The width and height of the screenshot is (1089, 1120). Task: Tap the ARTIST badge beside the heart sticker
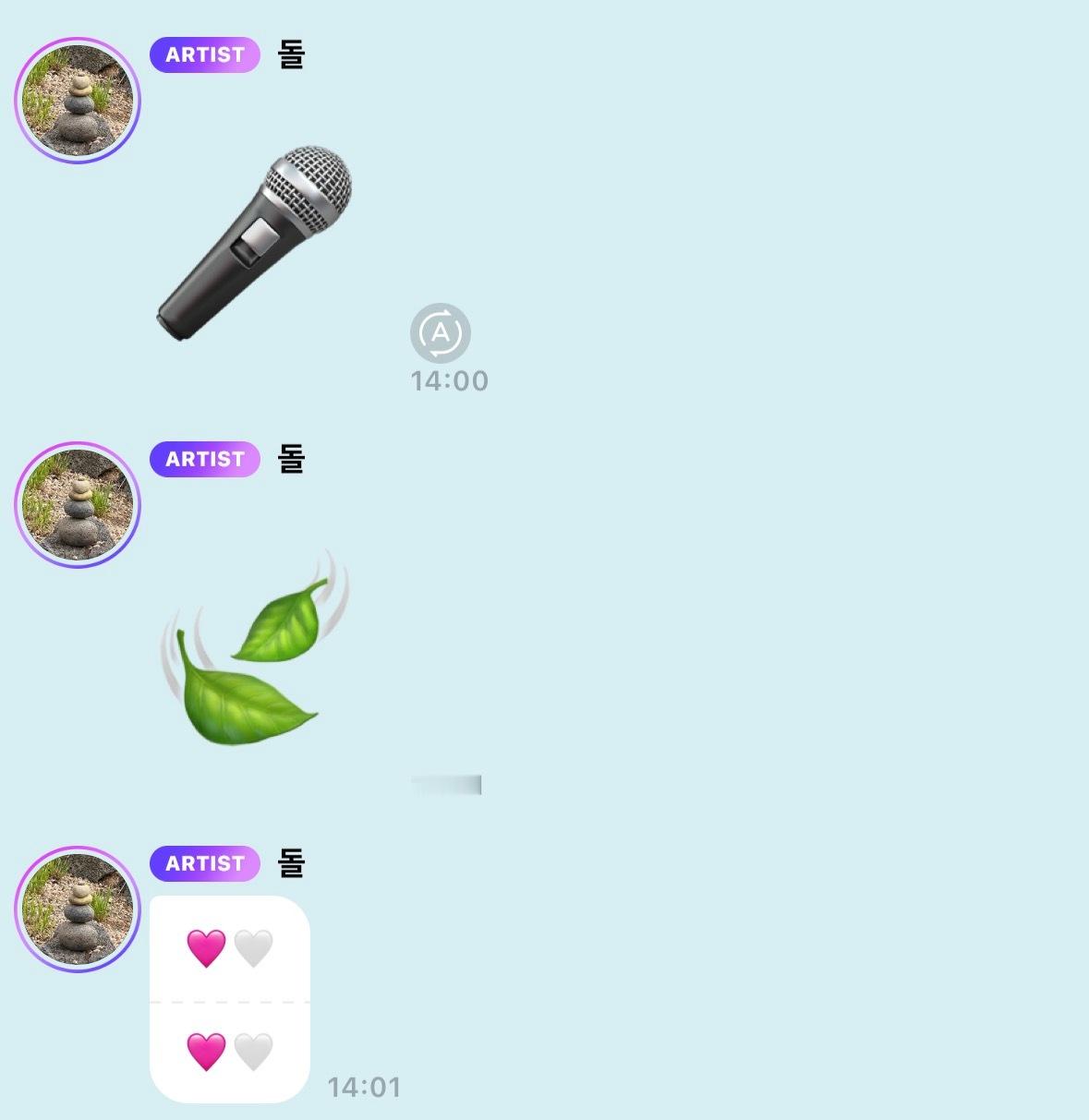click(x=204, y=863)
